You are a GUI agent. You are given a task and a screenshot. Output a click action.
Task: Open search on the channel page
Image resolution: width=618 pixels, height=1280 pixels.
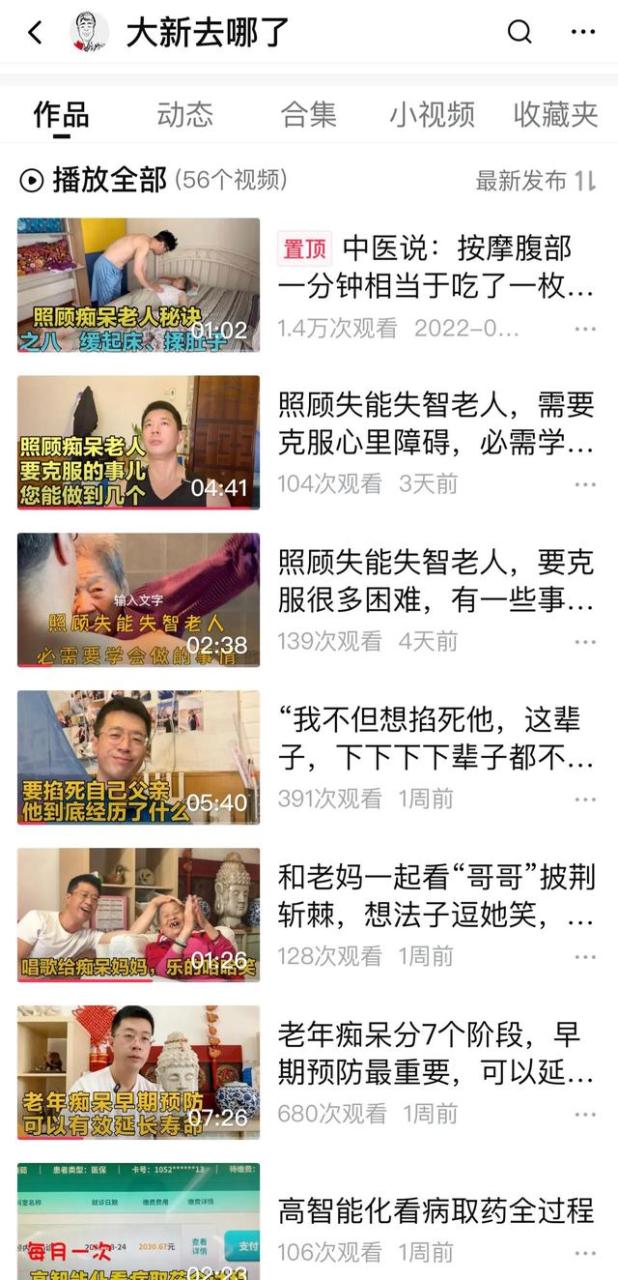520,33
